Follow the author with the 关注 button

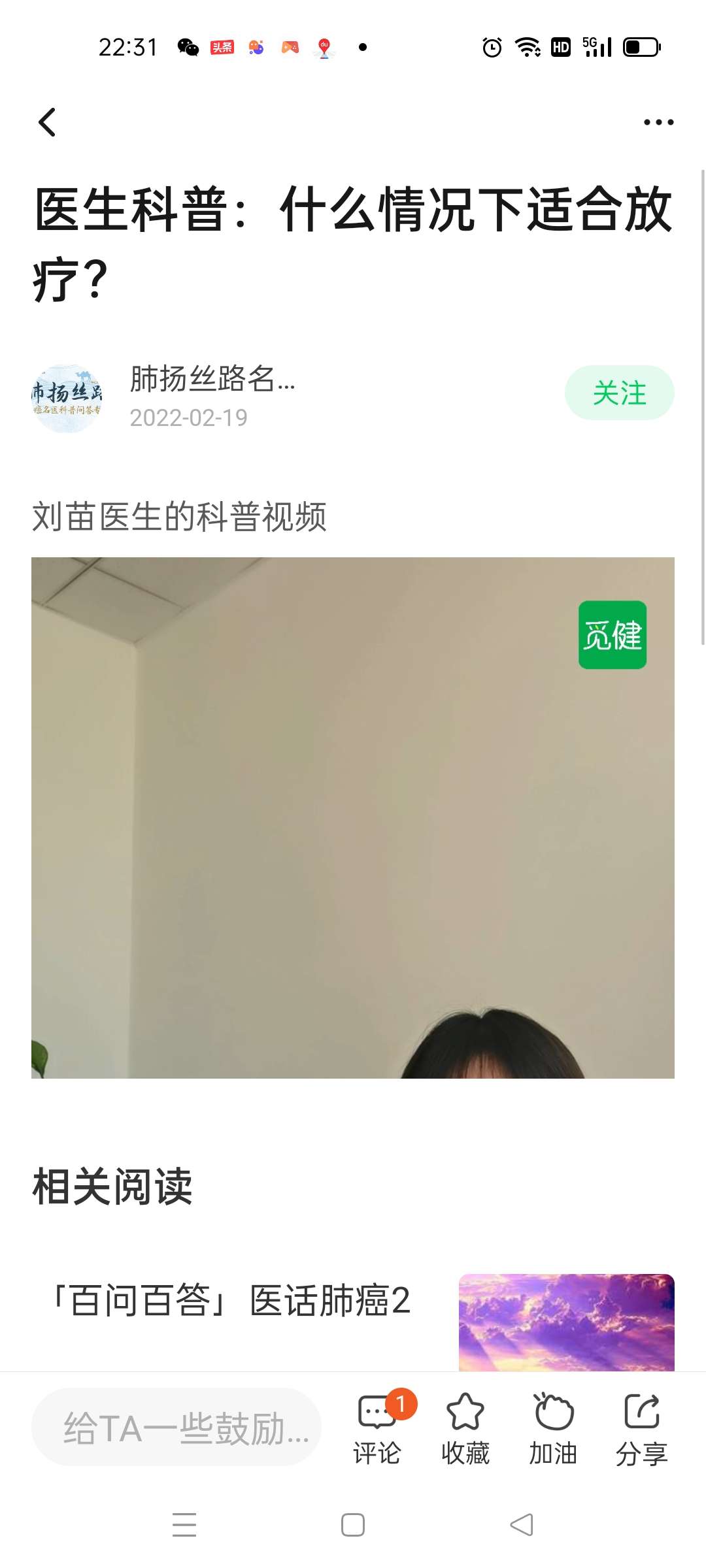pos(619,393)
